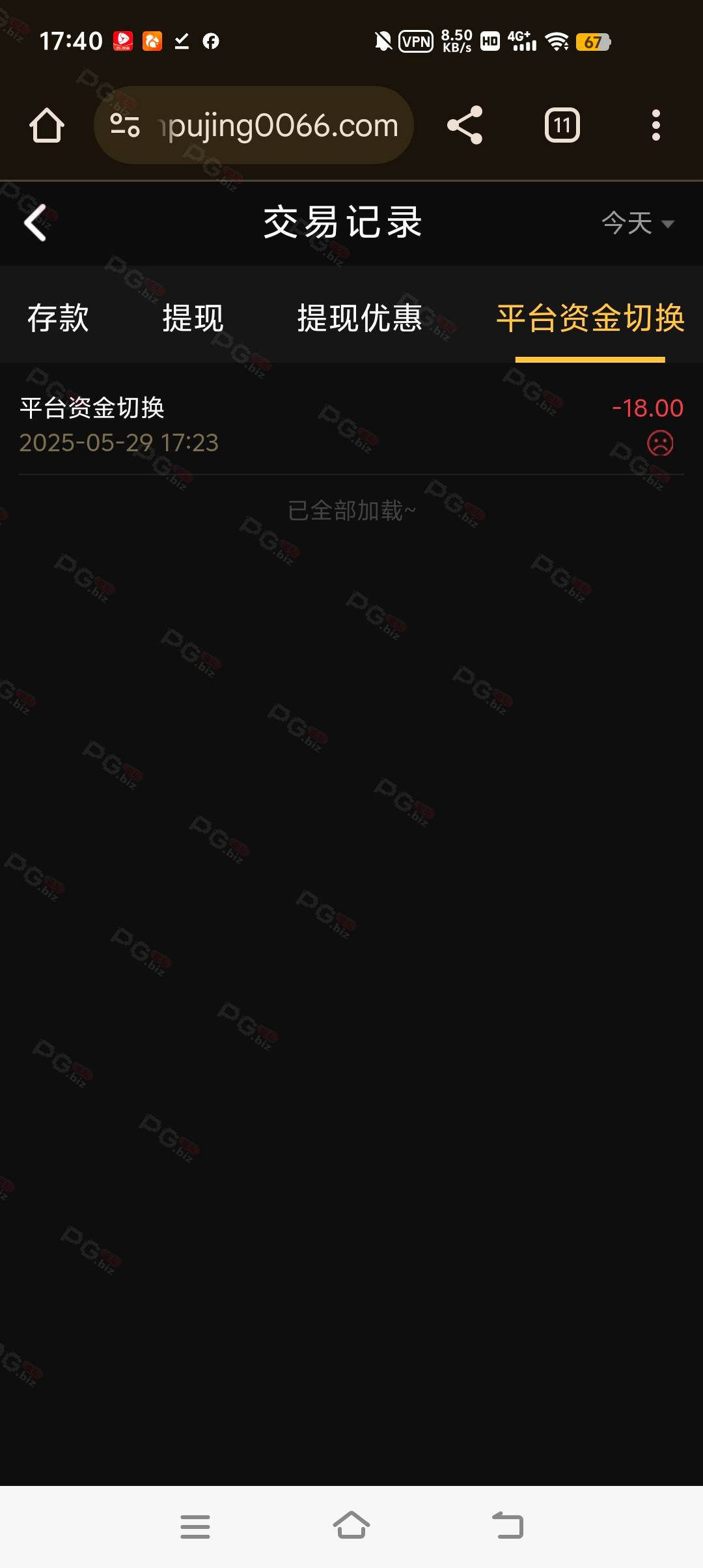Go back from the 交易记录 page
The height and width of the screenshot is (1568, 703).
click(x=35, y=223)
